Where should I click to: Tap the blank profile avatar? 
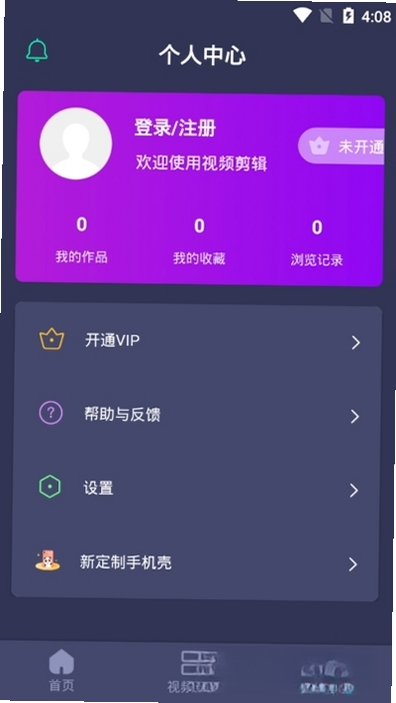click(76, 143)
